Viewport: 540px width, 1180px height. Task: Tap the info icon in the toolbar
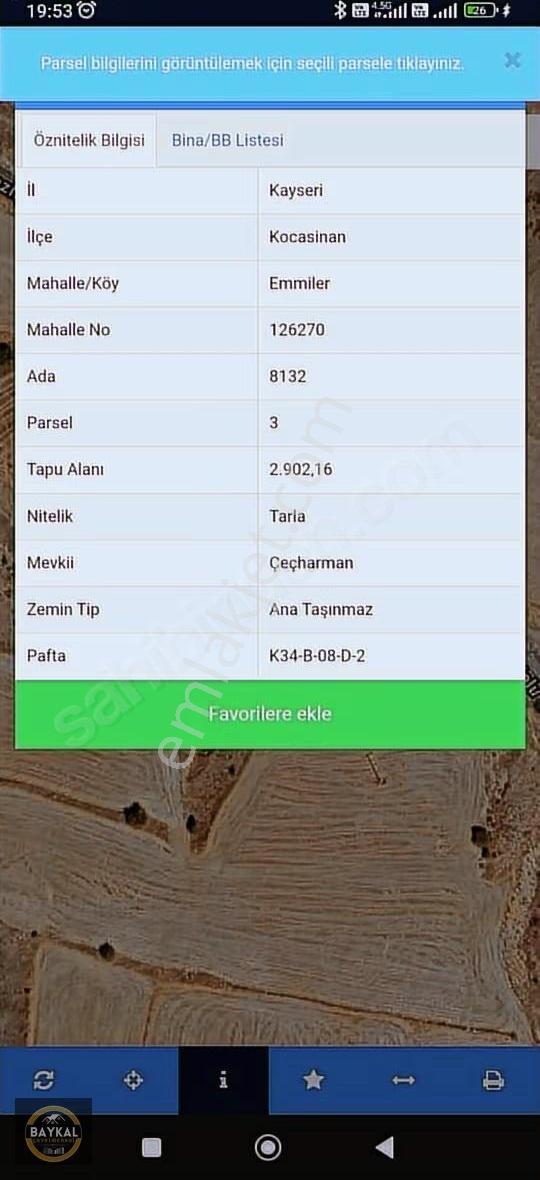pos(223,1081)
